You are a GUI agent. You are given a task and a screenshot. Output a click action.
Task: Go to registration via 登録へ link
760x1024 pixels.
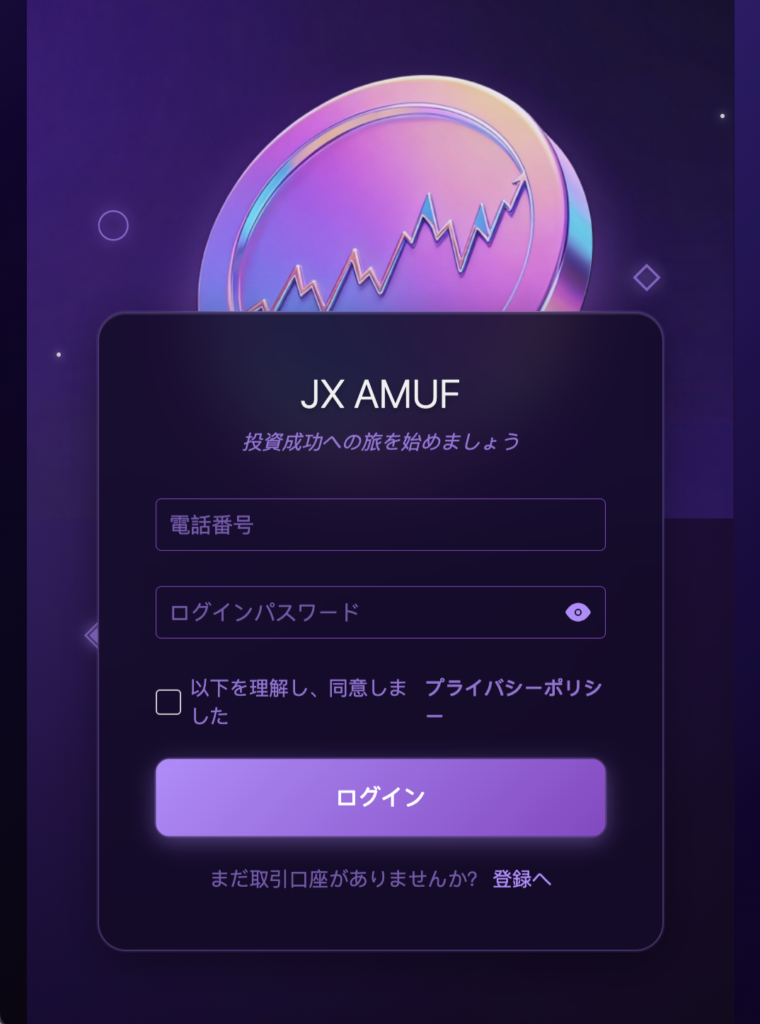[523, 881]
